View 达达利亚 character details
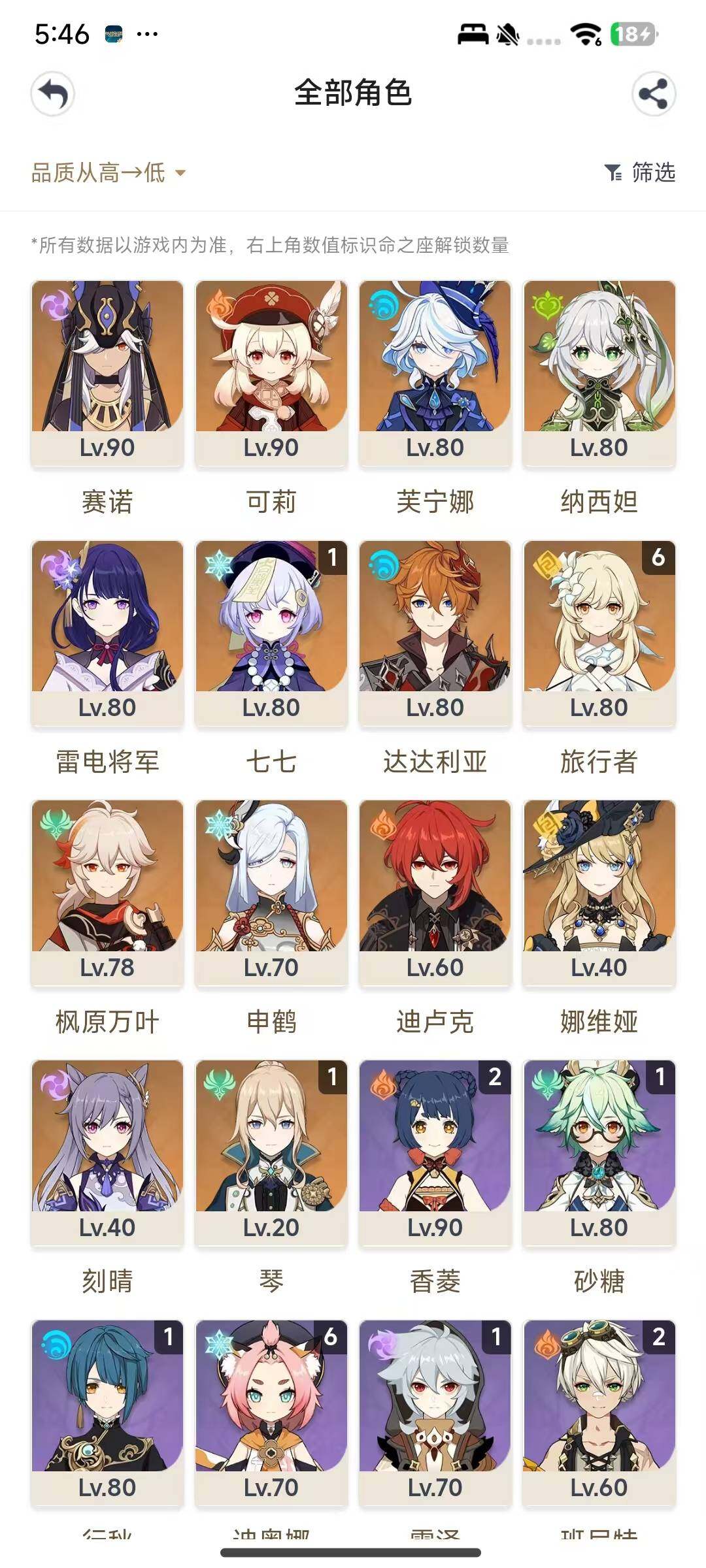 click(435, 632)
